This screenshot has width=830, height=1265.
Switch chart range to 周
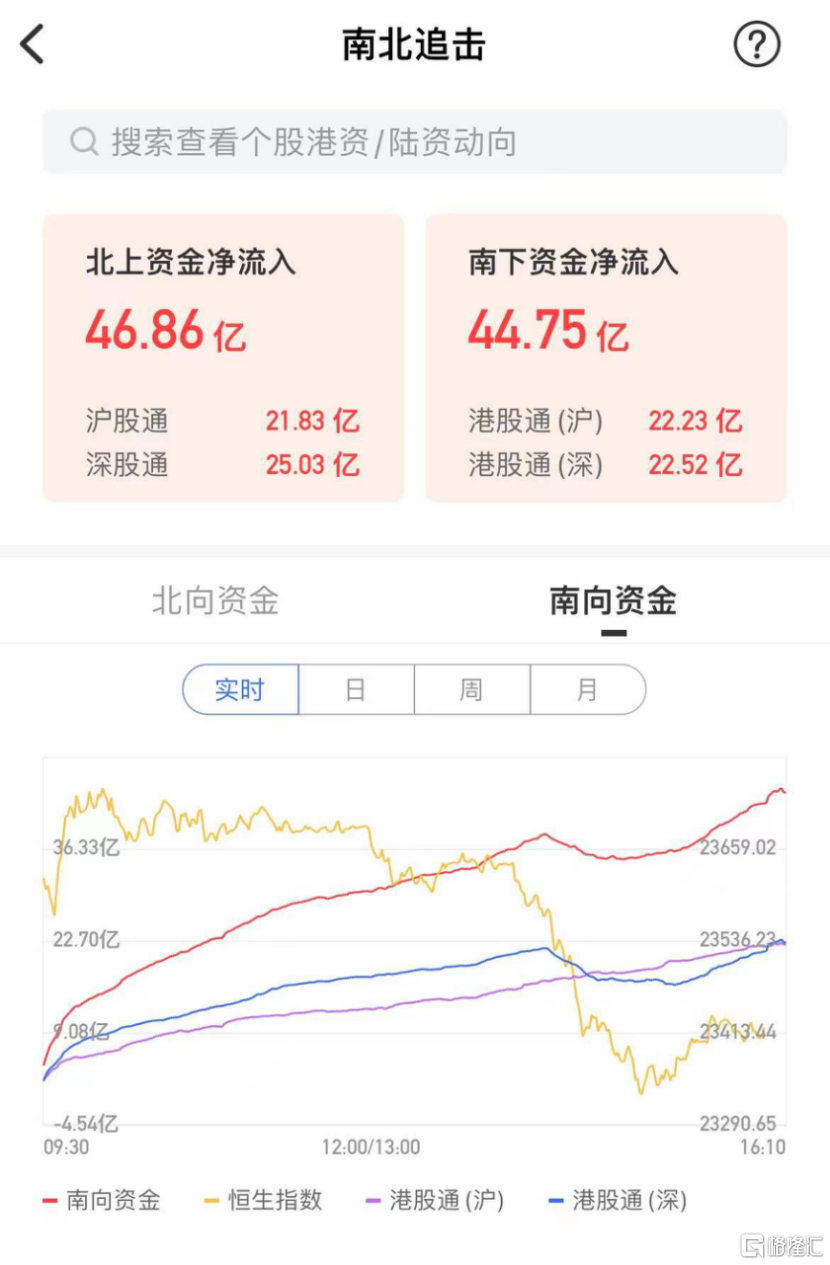[x=471, y=690]
